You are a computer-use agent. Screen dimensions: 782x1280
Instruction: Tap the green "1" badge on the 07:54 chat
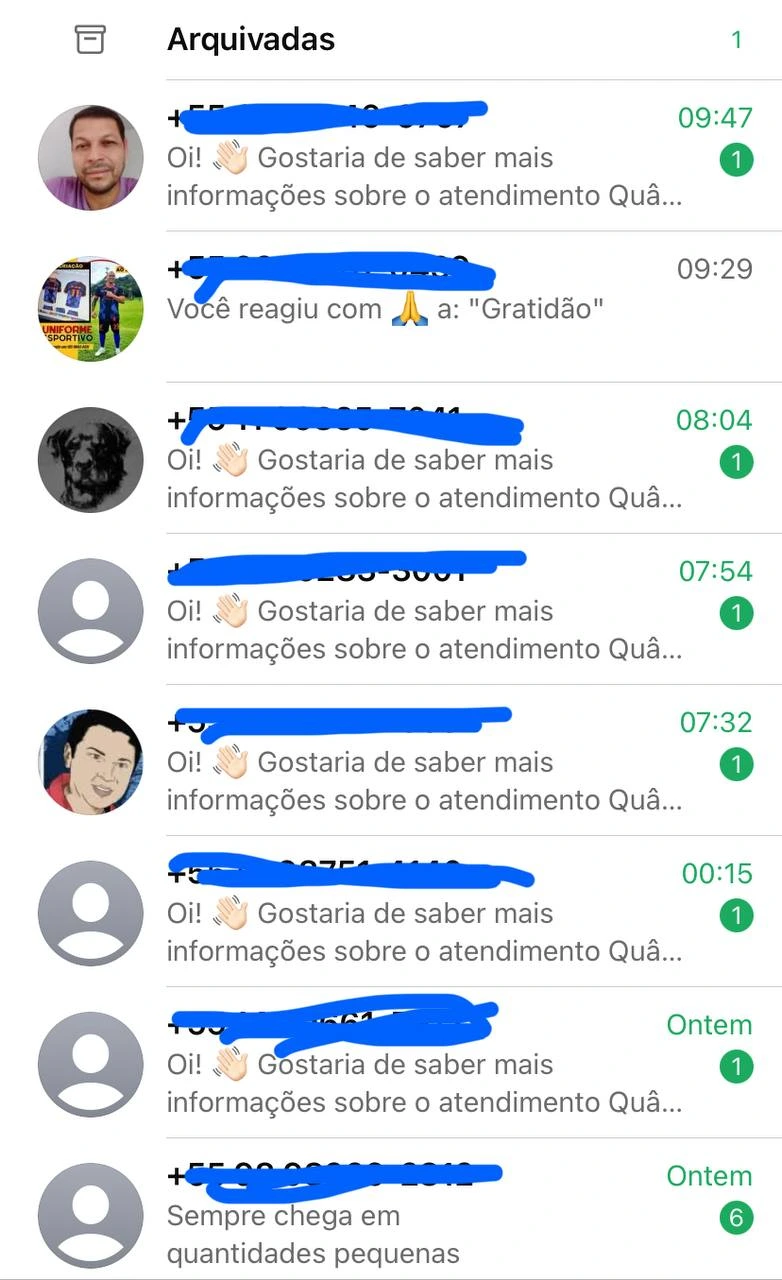tap(736, 613)
